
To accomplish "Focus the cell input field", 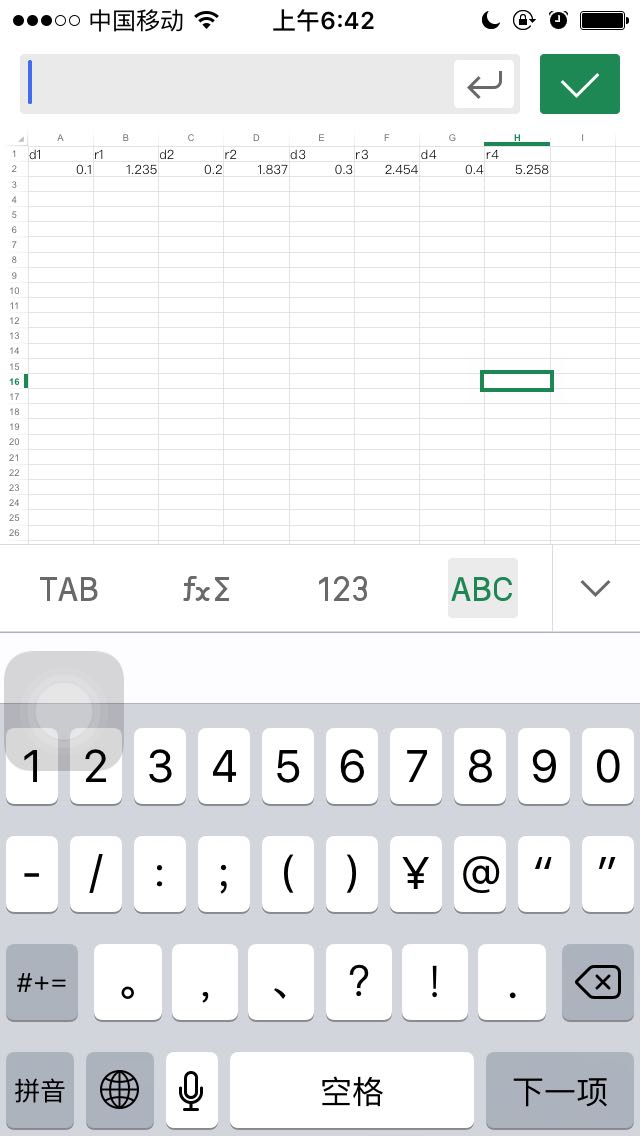I will [x=235, y=85].
